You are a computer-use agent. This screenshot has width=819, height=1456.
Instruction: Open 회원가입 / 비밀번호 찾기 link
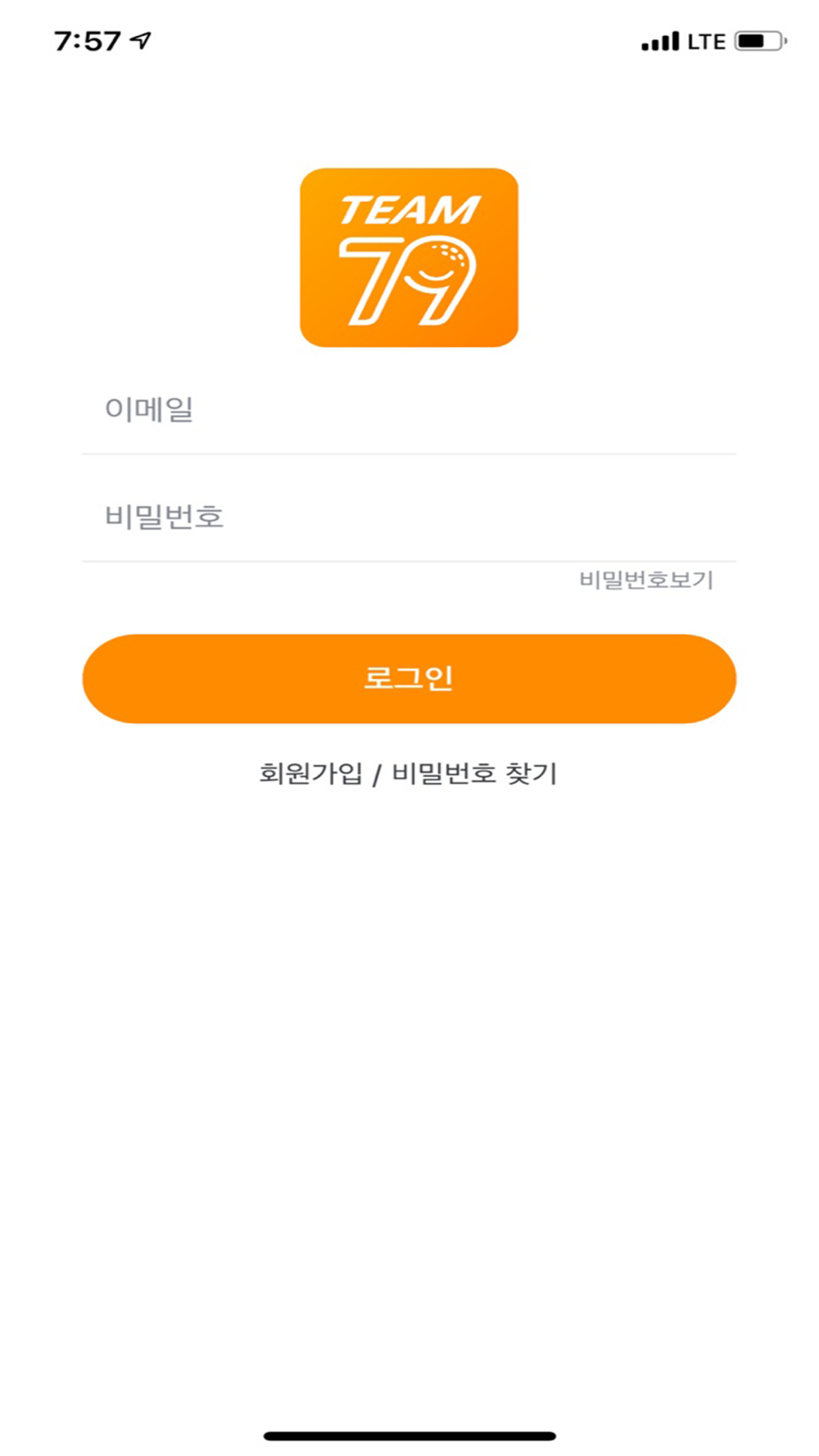click(408, 773)
